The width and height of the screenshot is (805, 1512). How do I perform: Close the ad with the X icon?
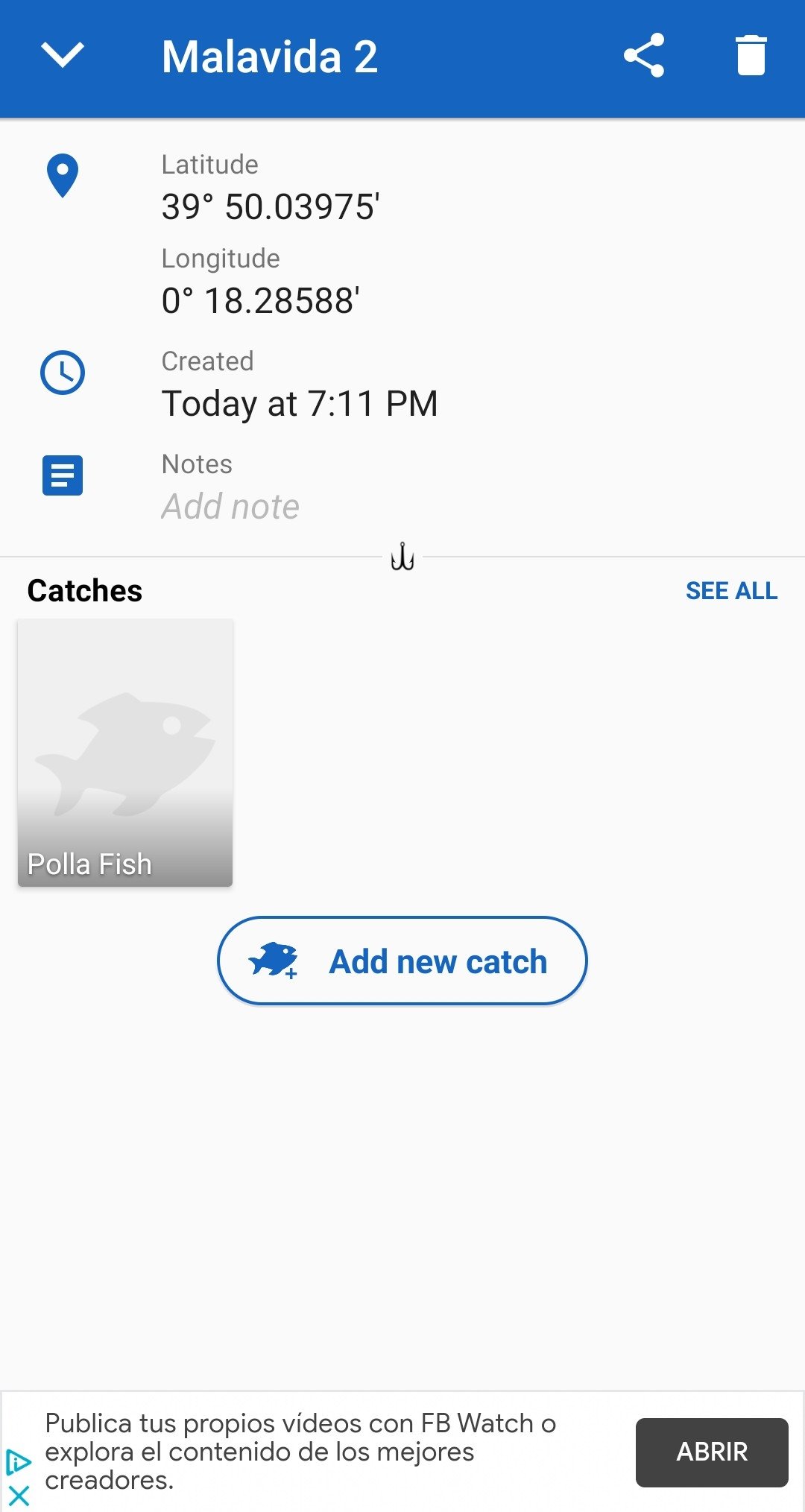tap(19, 1495)
